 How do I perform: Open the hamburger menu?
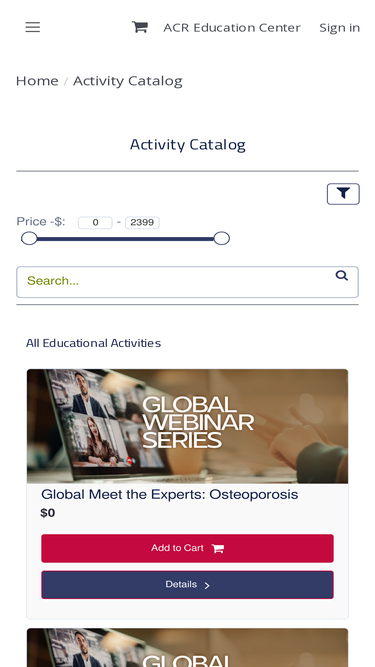coord(33,27)
